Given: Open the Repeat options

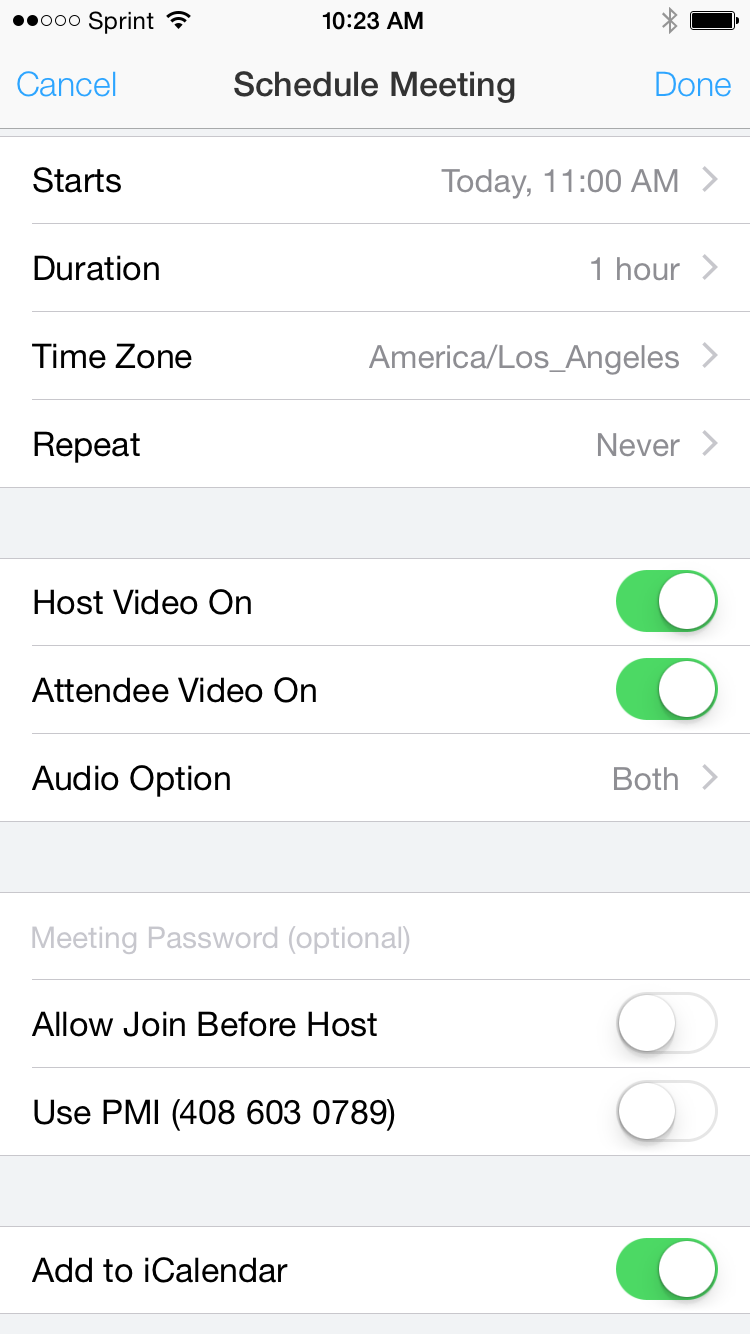Looking at the screenshot, I should [x=375, y=445].
